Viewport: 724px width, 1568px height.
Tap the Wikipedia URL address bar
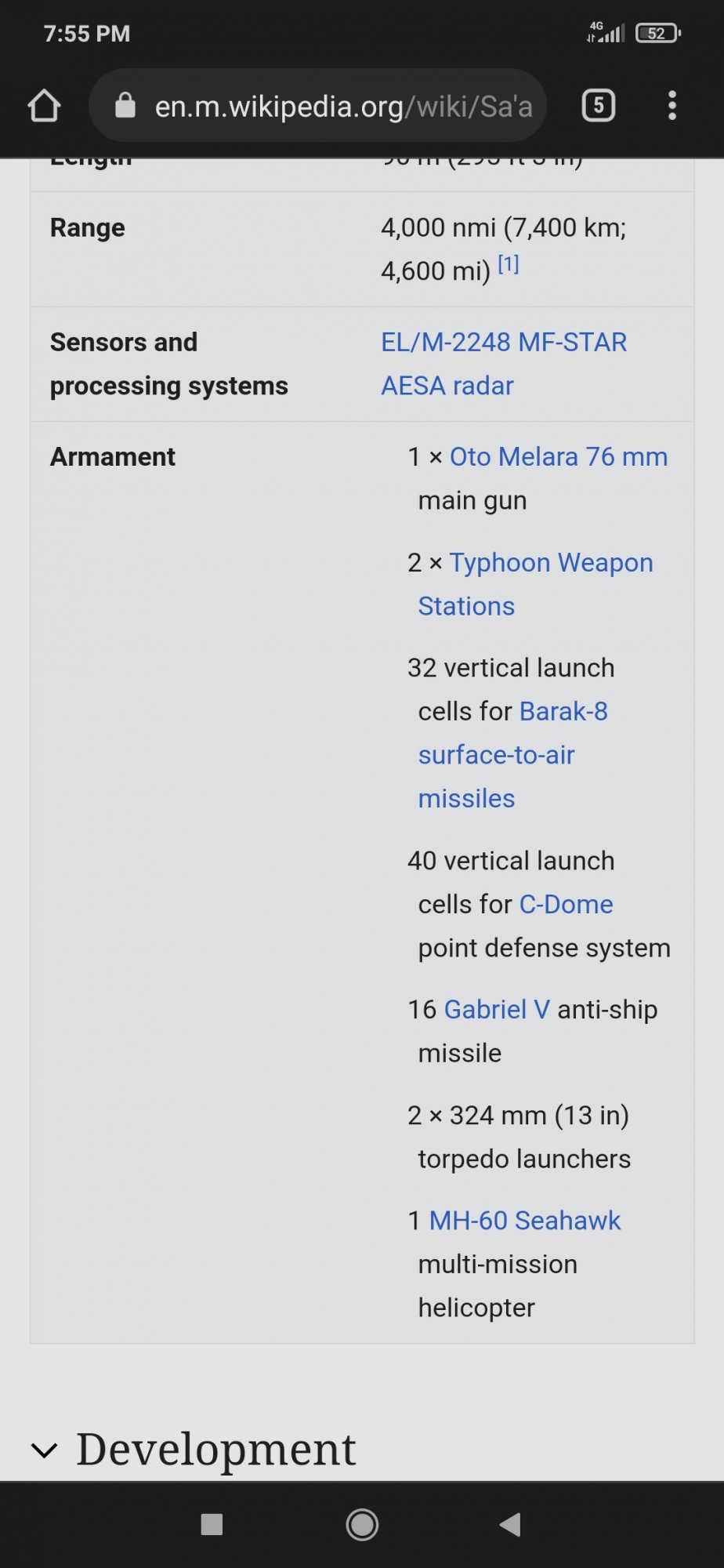point(317,105)
